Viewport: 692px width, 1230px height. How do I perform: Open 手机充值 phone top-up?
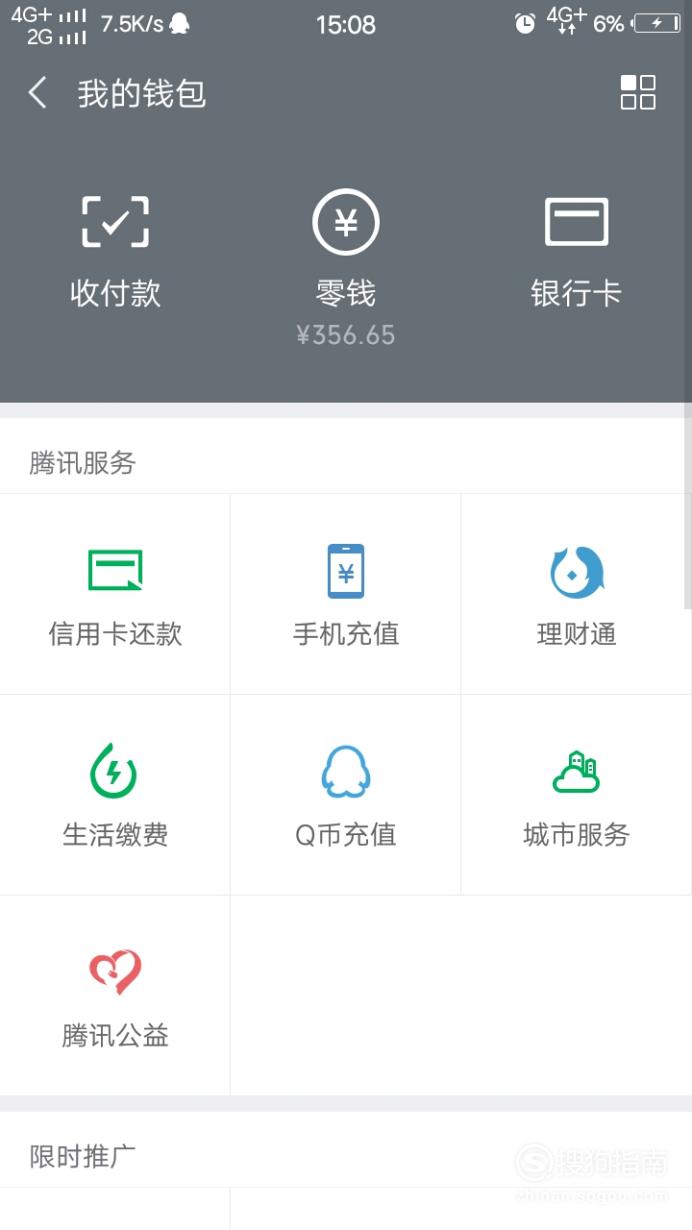click(346, 594)
